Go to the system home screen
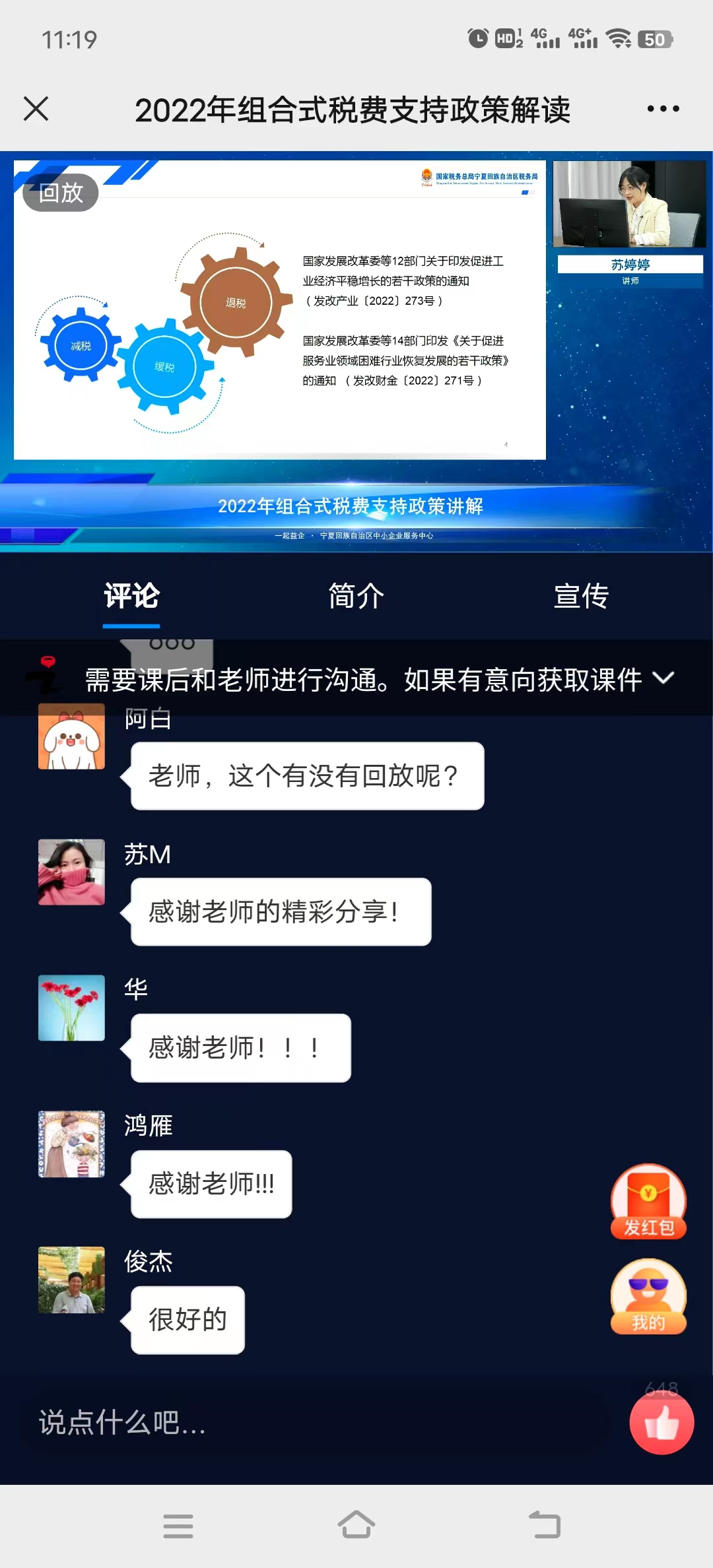Image resolution: width=713 pixels, height=1568 pixels. click(356, 1525)
